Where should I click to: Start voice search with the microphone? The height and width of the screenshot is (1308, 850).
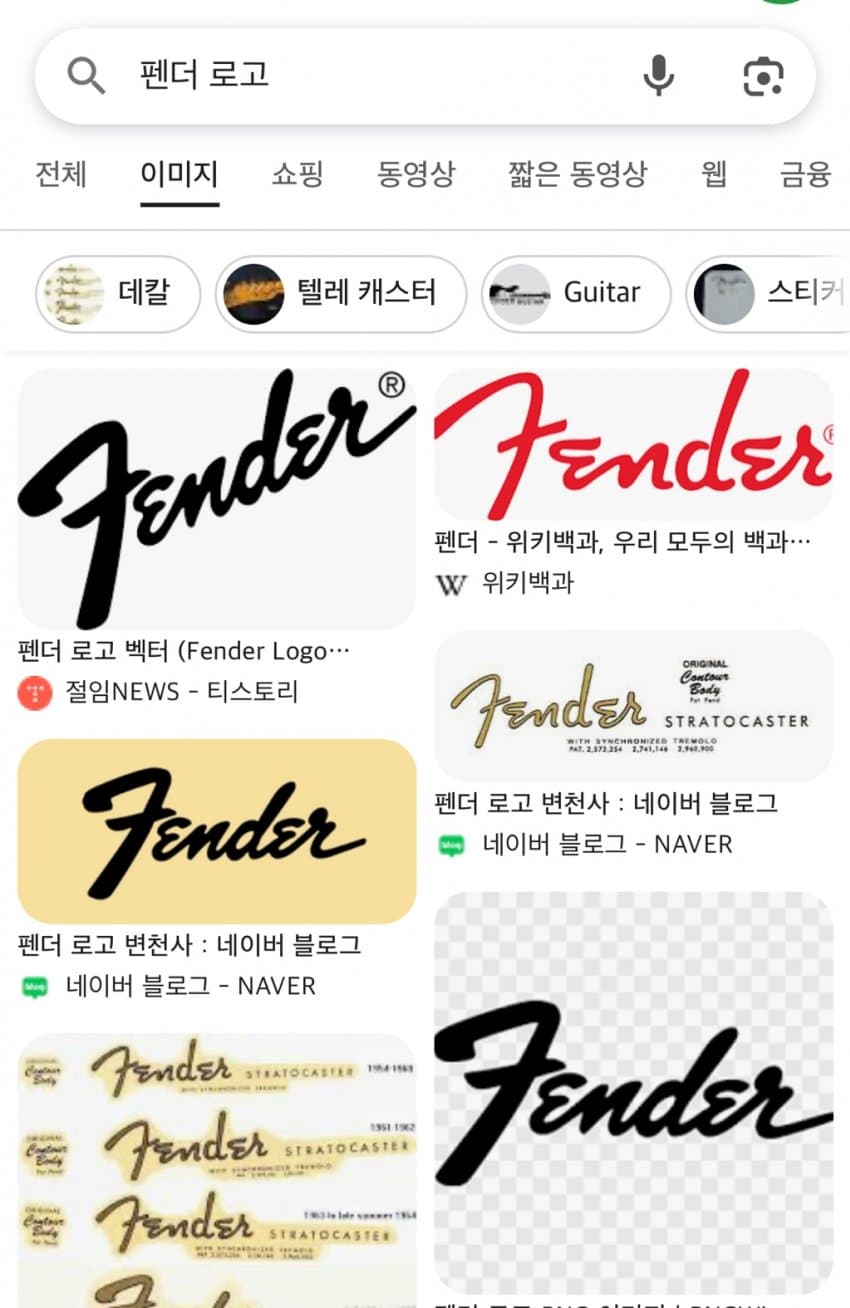(658, 76)
